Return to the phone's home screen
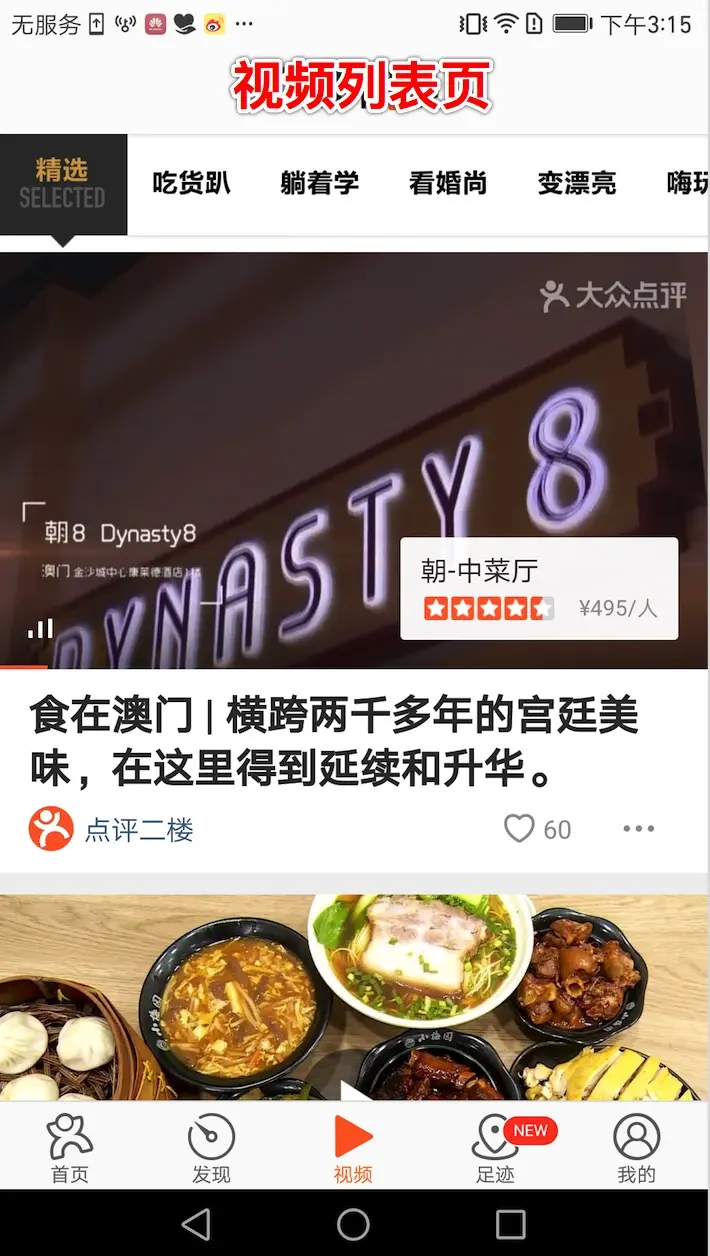 click(353, 1224)
